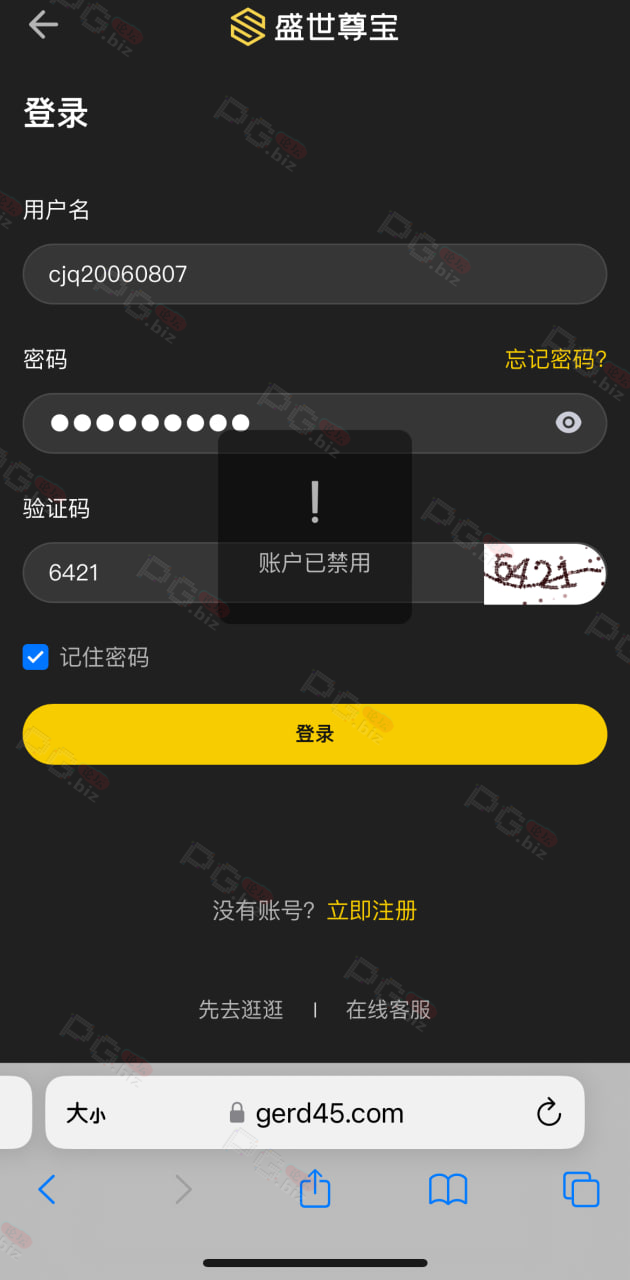Screen dimensions: 630x1280
Task: Show all Safari tabs
Action: click(x=581, y=1189)
